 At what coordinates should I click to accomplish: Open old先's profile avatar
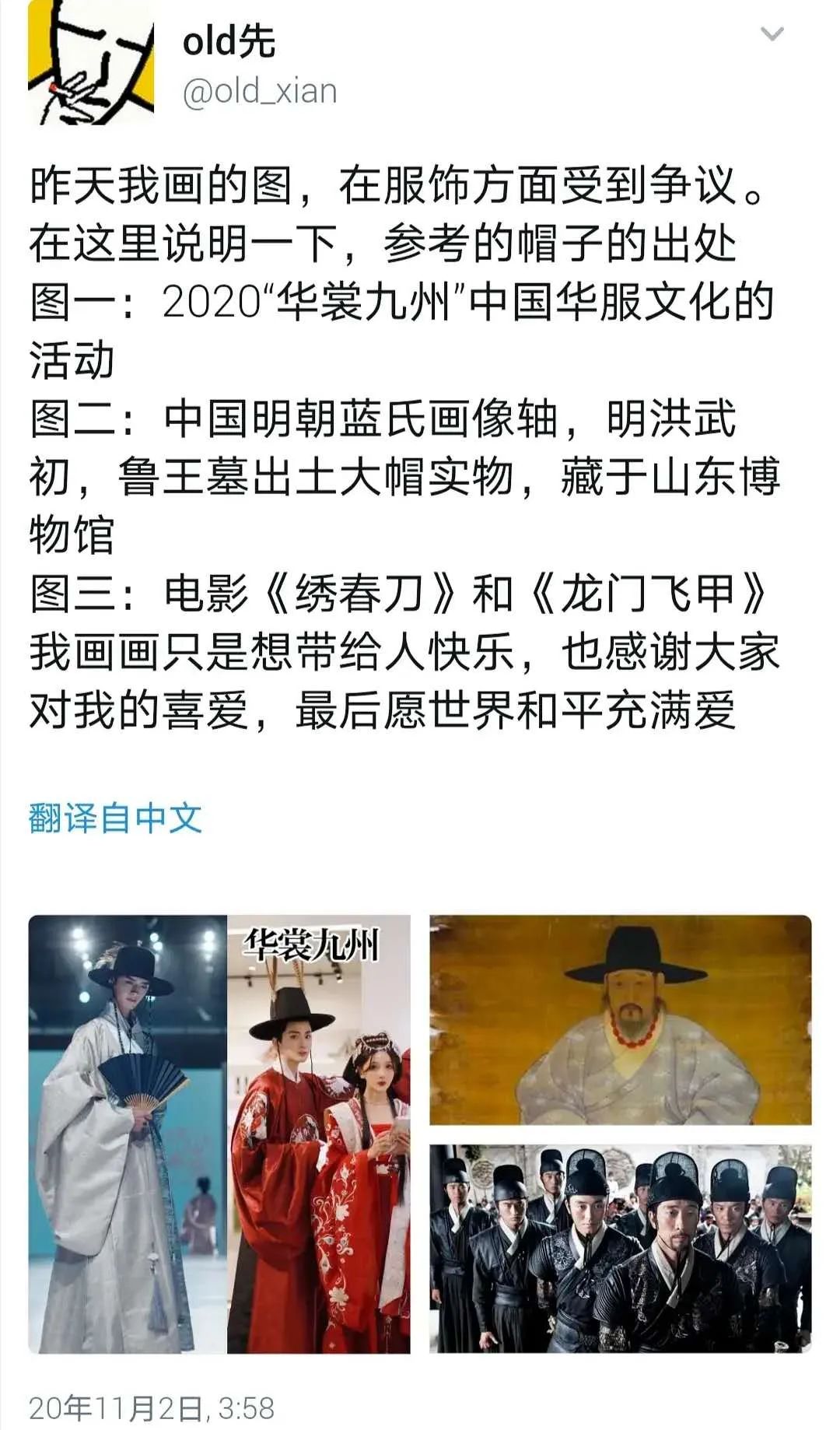(90, 62)
